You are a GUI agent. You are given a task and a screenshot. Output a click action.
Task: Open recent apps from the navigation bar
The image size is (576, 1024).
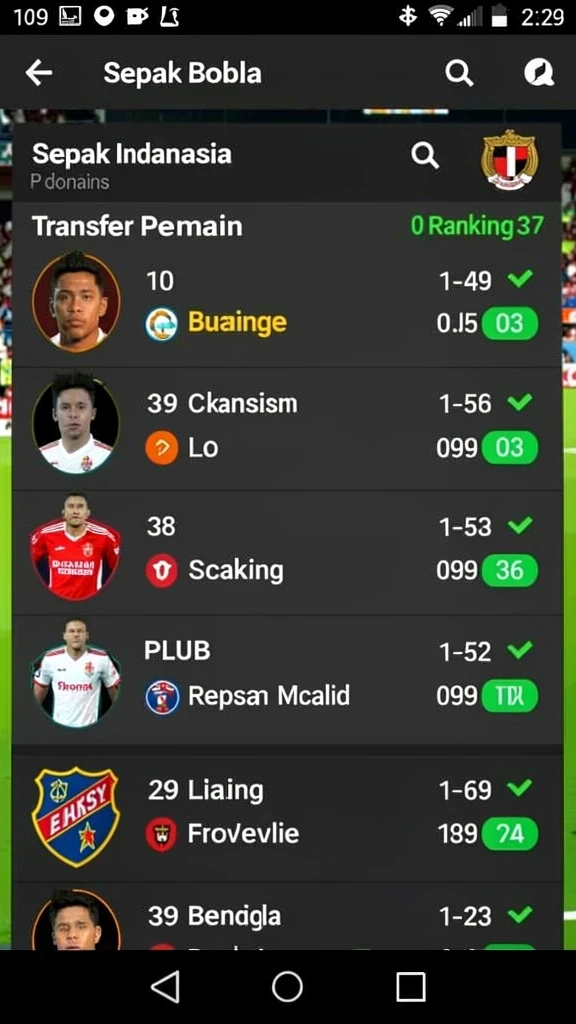pos(410,986)
